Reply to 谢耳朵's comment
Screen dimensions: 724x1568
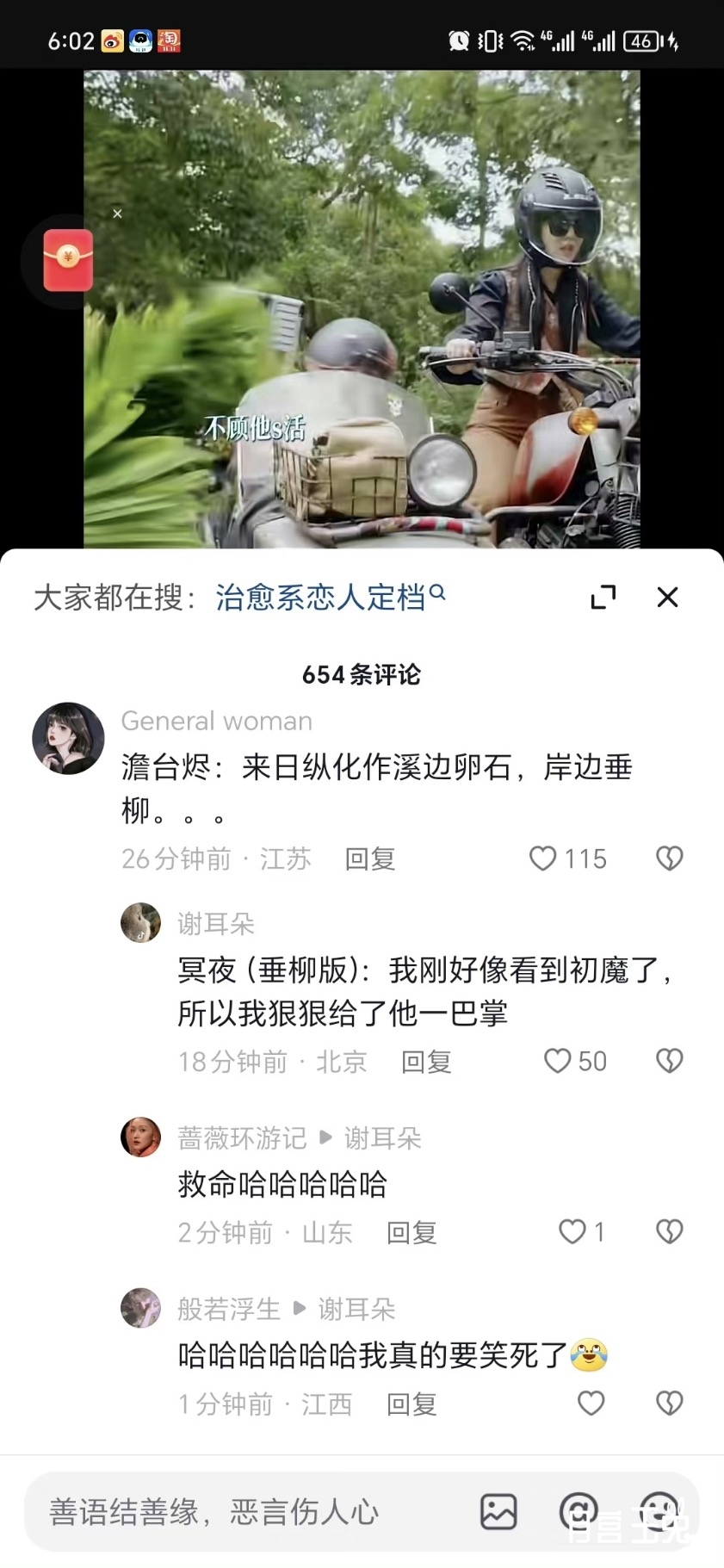click(x=426, y=1062)
